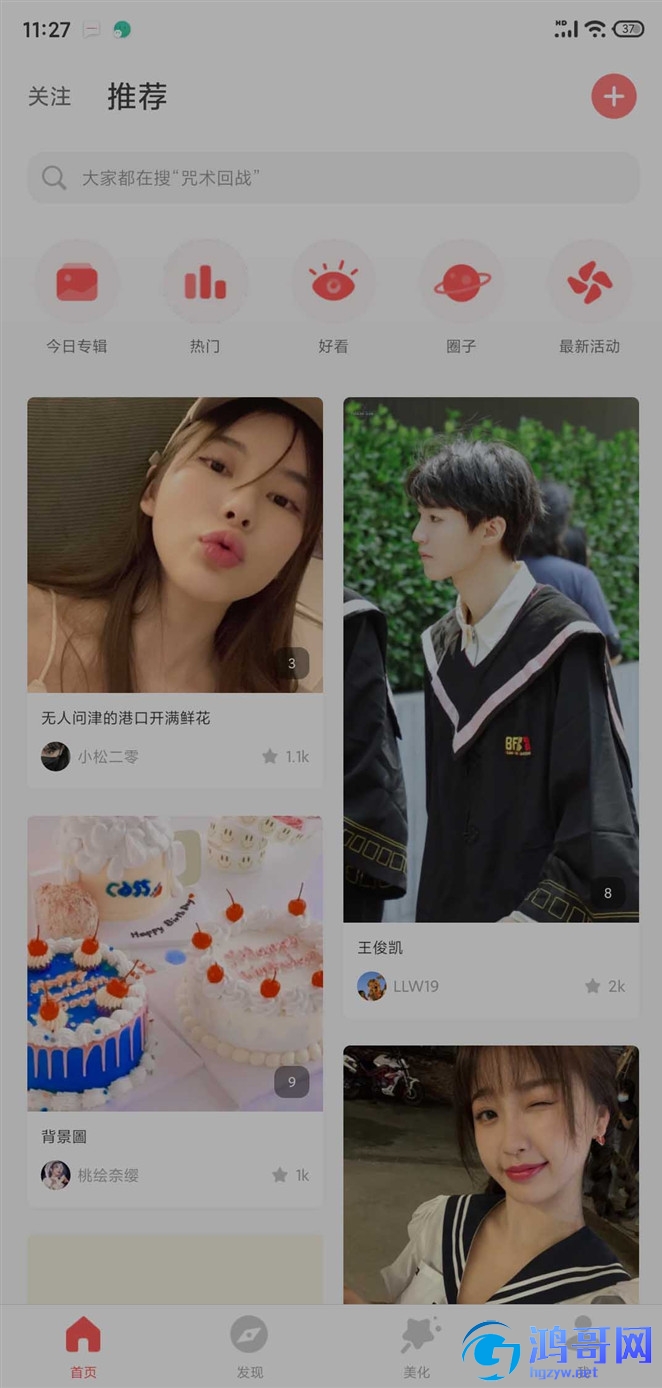The width and height of the screenshot is (662, 1388).
Task: Switch to the 美化 tab
Action: tap(417, 1345)
